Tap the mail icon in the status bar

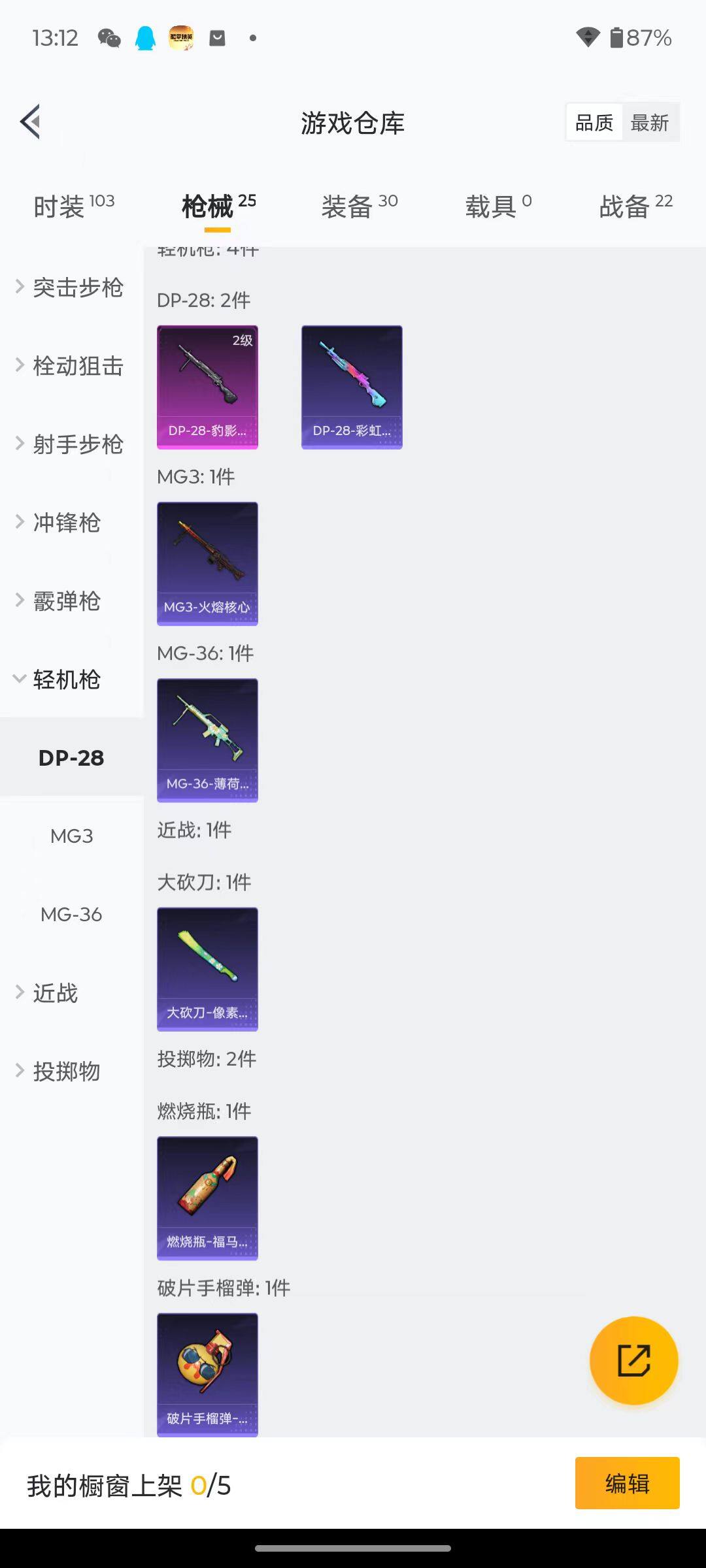217,38
